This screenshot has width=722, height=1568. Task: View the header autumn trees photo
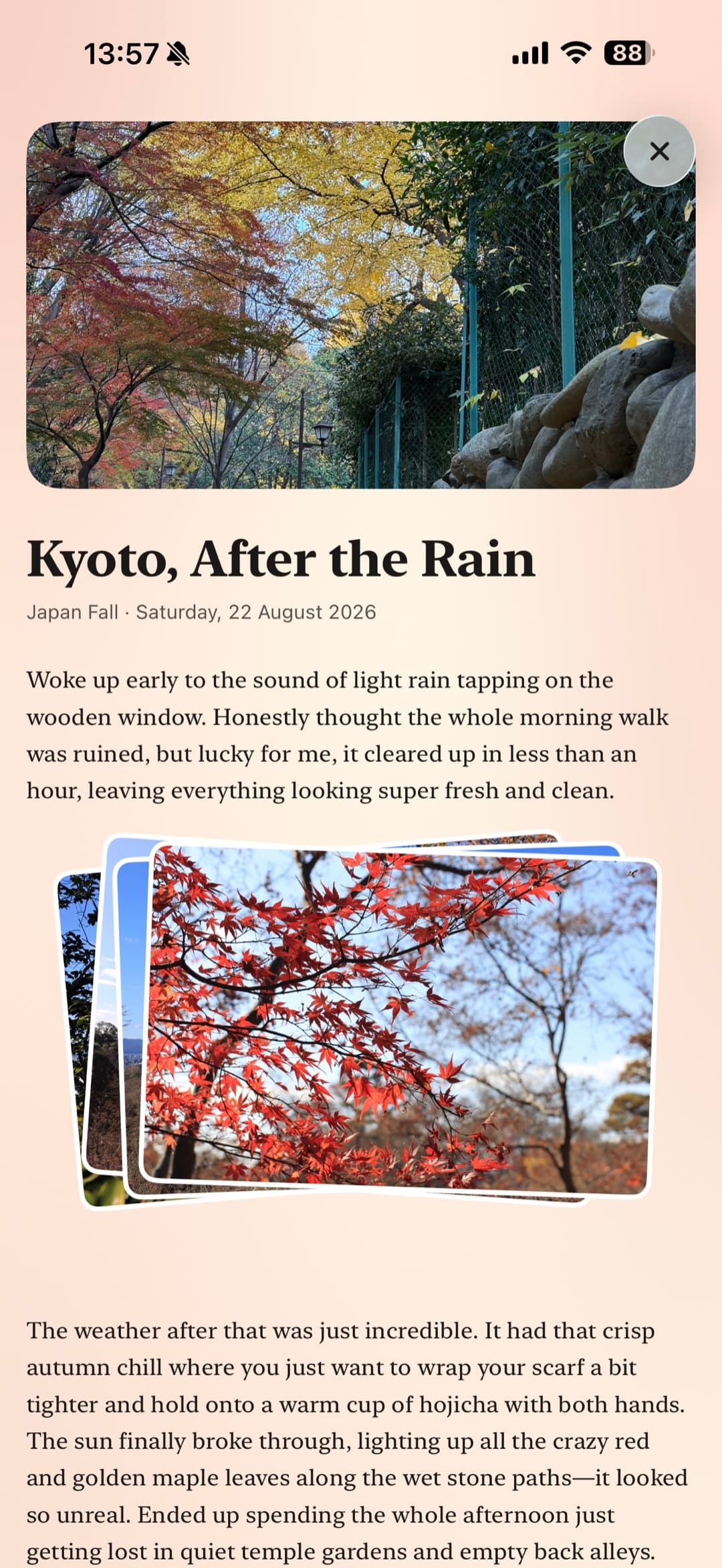361,305
